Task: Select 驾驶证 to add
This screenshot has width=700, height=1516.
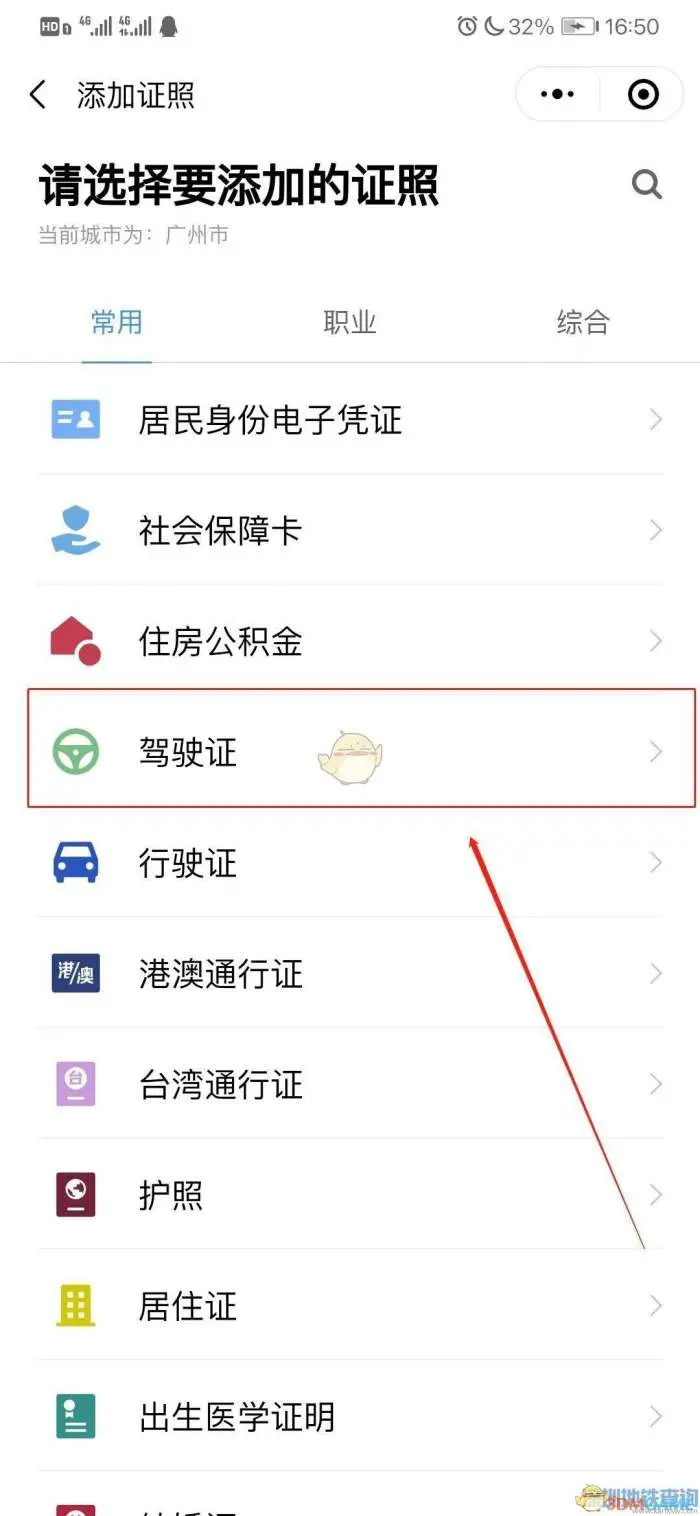Action: pos(350,752)
